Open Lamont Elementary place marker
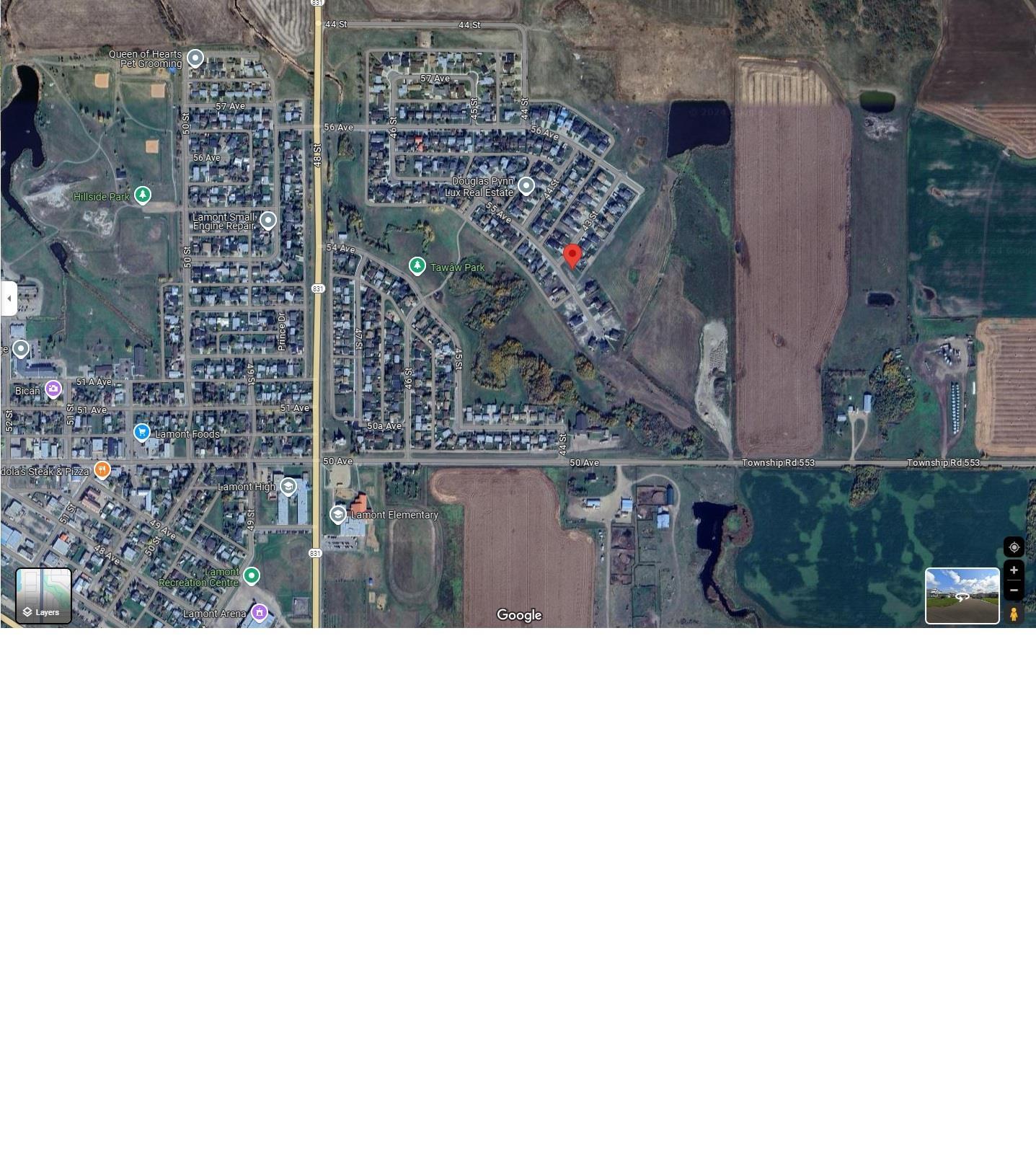 coord(337,514)
